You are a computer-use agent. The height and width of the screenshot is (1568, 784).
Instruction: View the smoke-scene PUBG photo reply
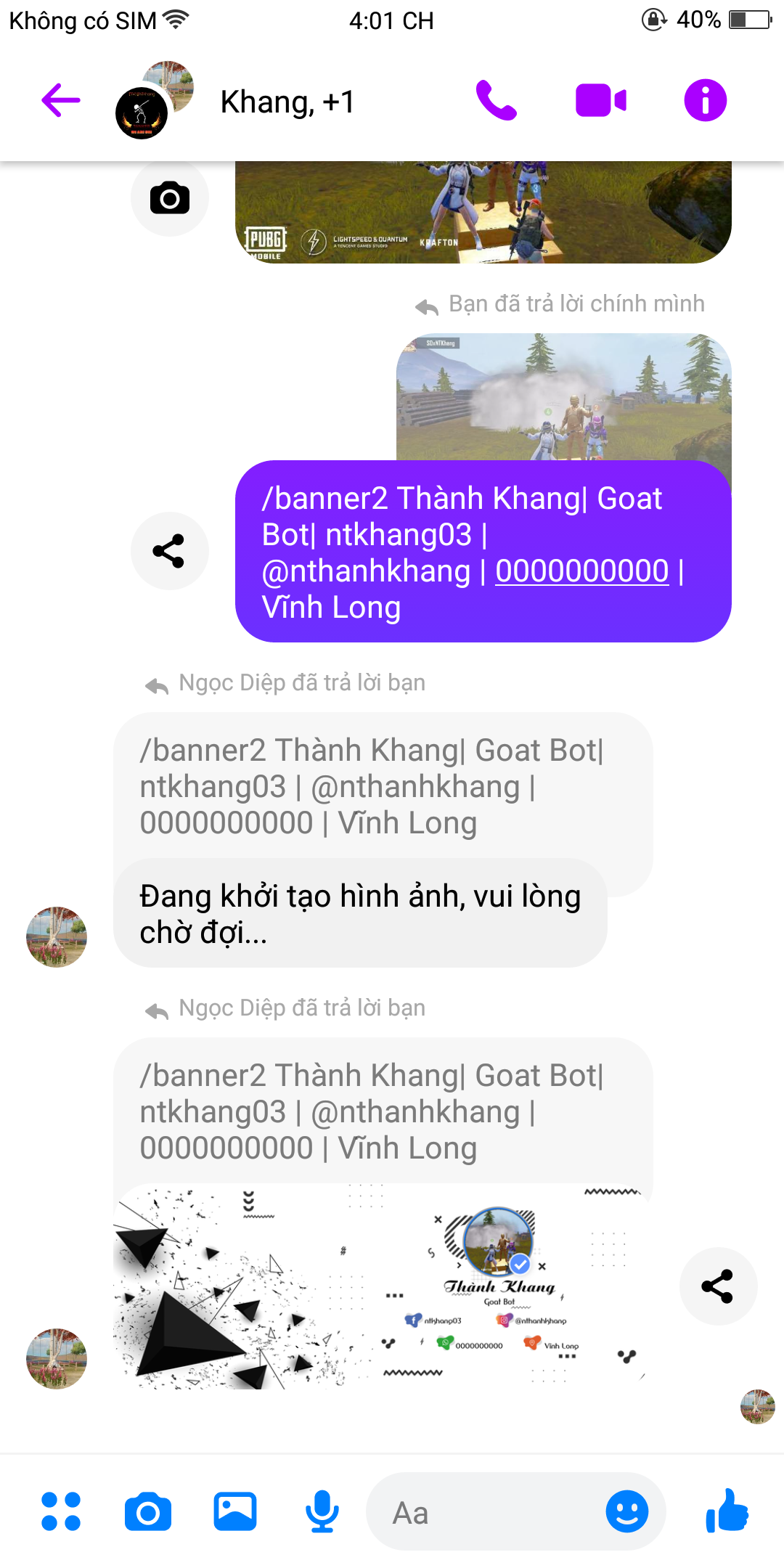pyautogui.click(x=563, y=396)
